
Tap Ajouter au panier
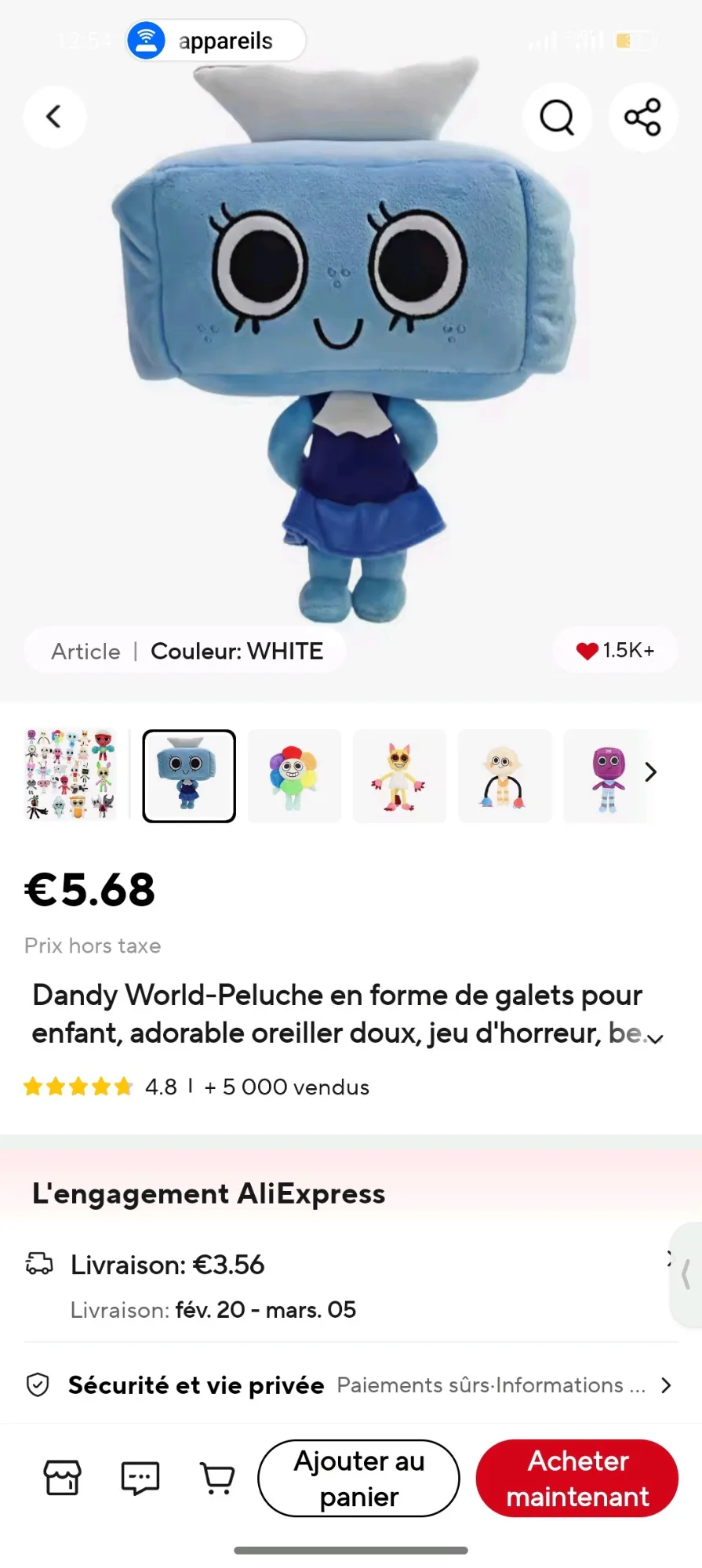(358, 1478)
